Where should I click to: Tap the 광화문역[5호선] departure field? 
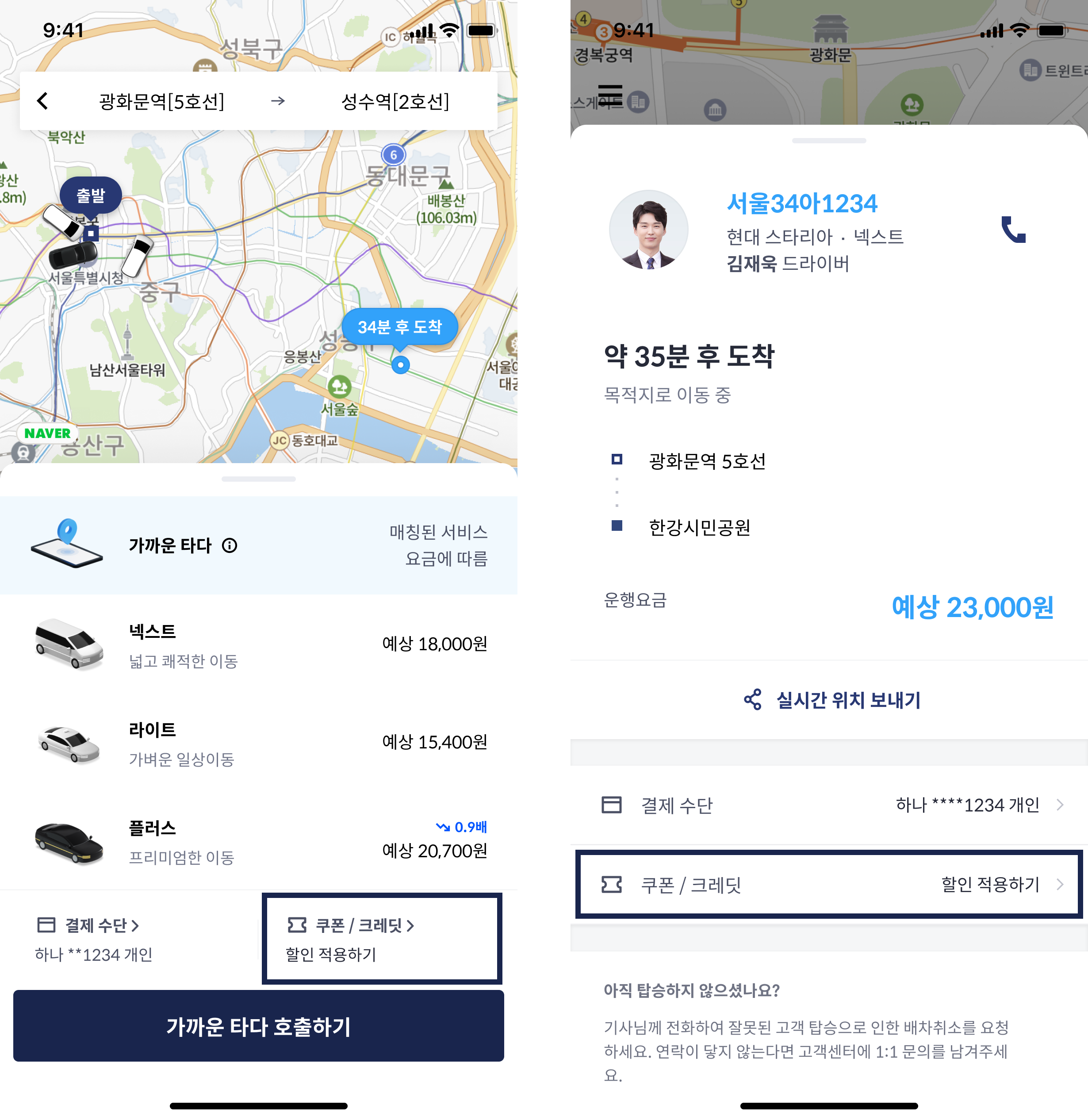click(x=162, y=101)
